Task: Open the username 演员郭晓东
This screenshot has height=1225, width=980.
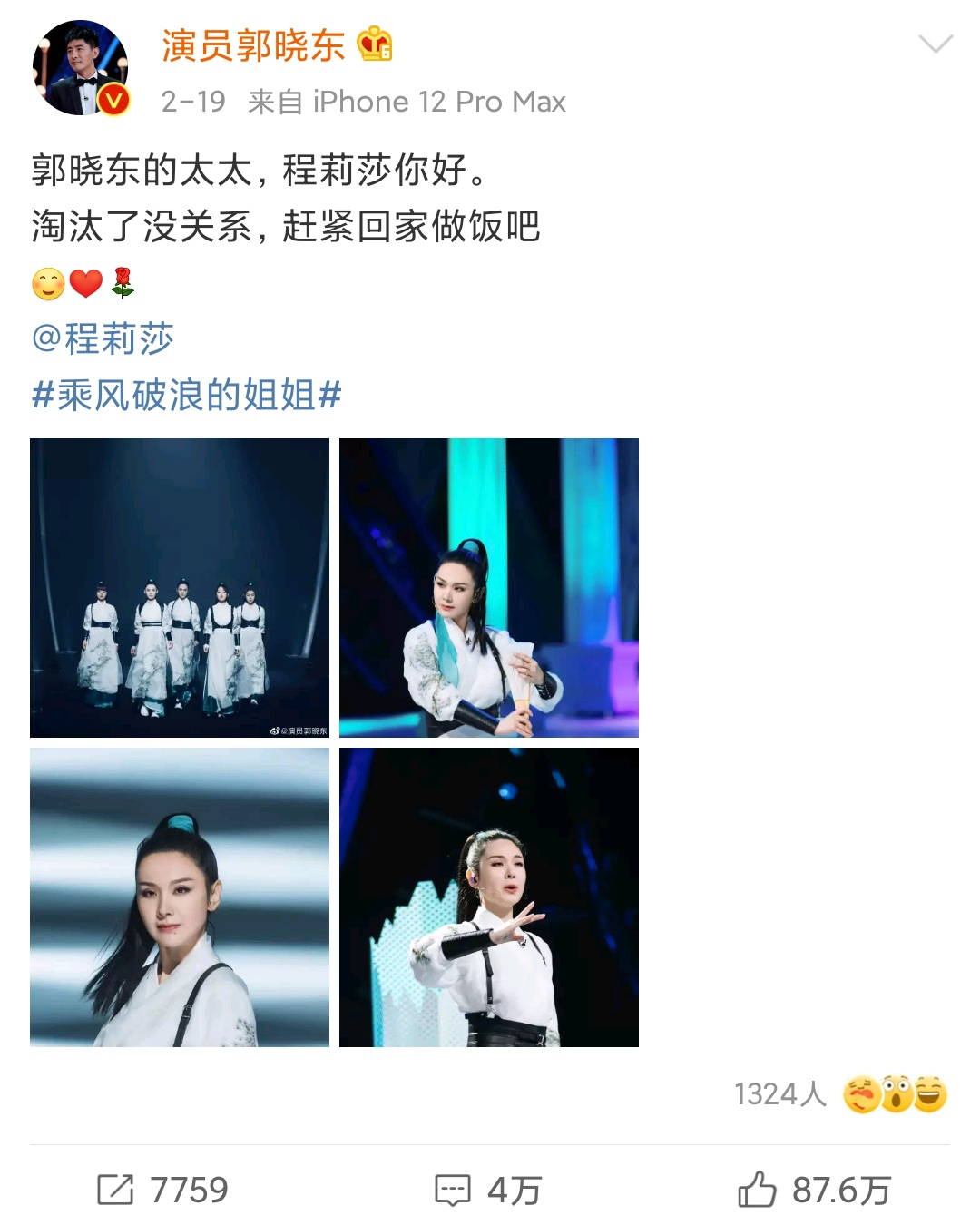Action: click(x=253, y=46)
